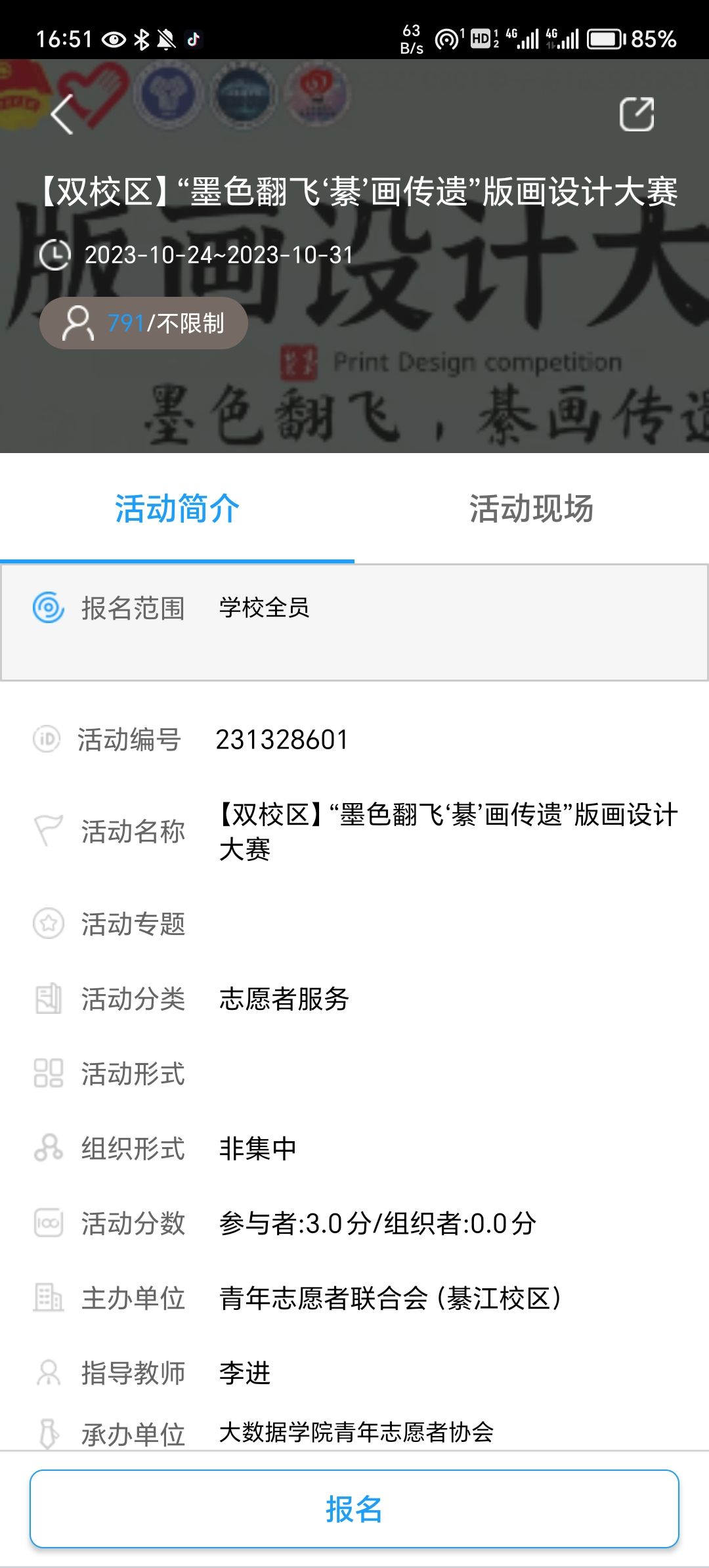Switch to the 活动现场 tab
This screenshot has height=1568, width=709.
pyautogui.click(x=531, y=509)
